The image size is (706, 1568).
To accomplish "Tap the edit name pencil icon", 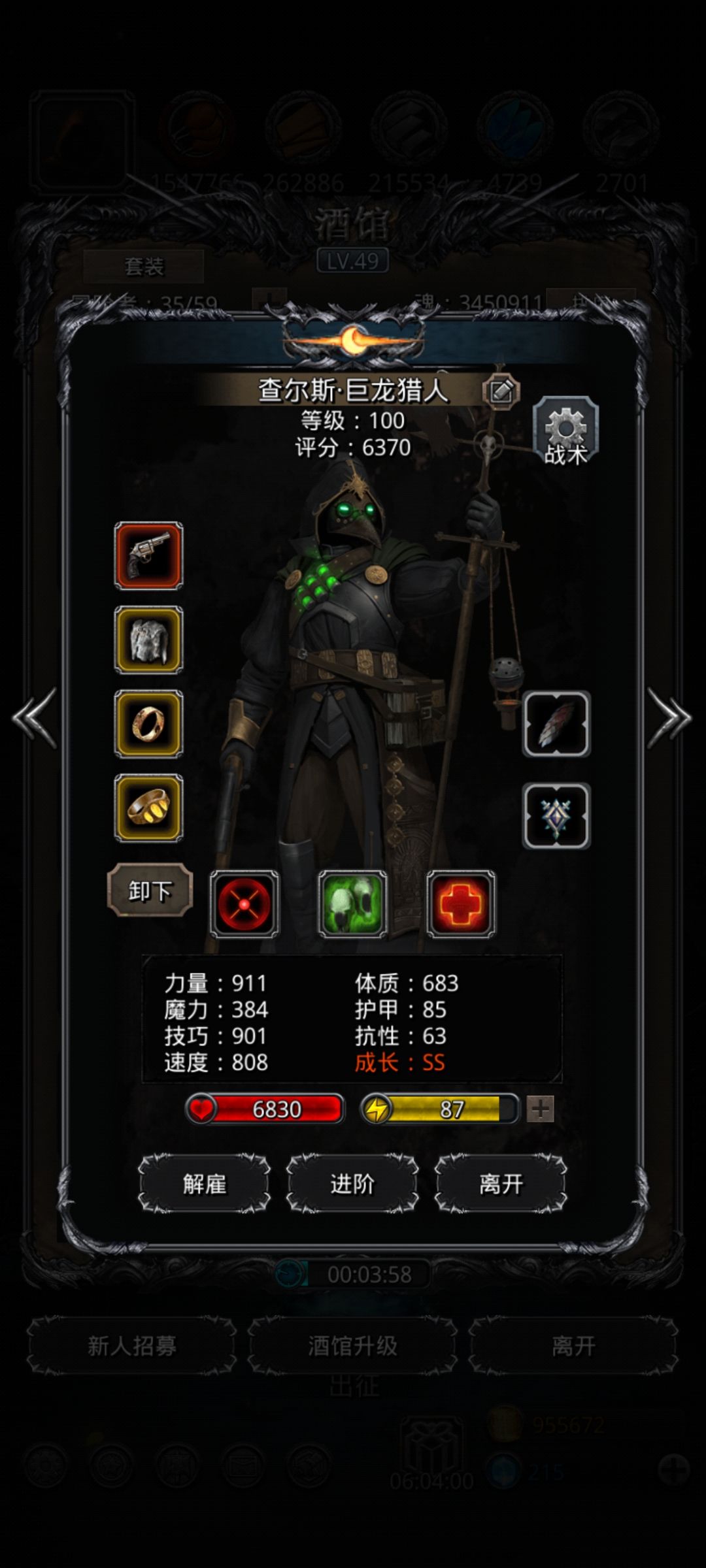I will 501,391.
